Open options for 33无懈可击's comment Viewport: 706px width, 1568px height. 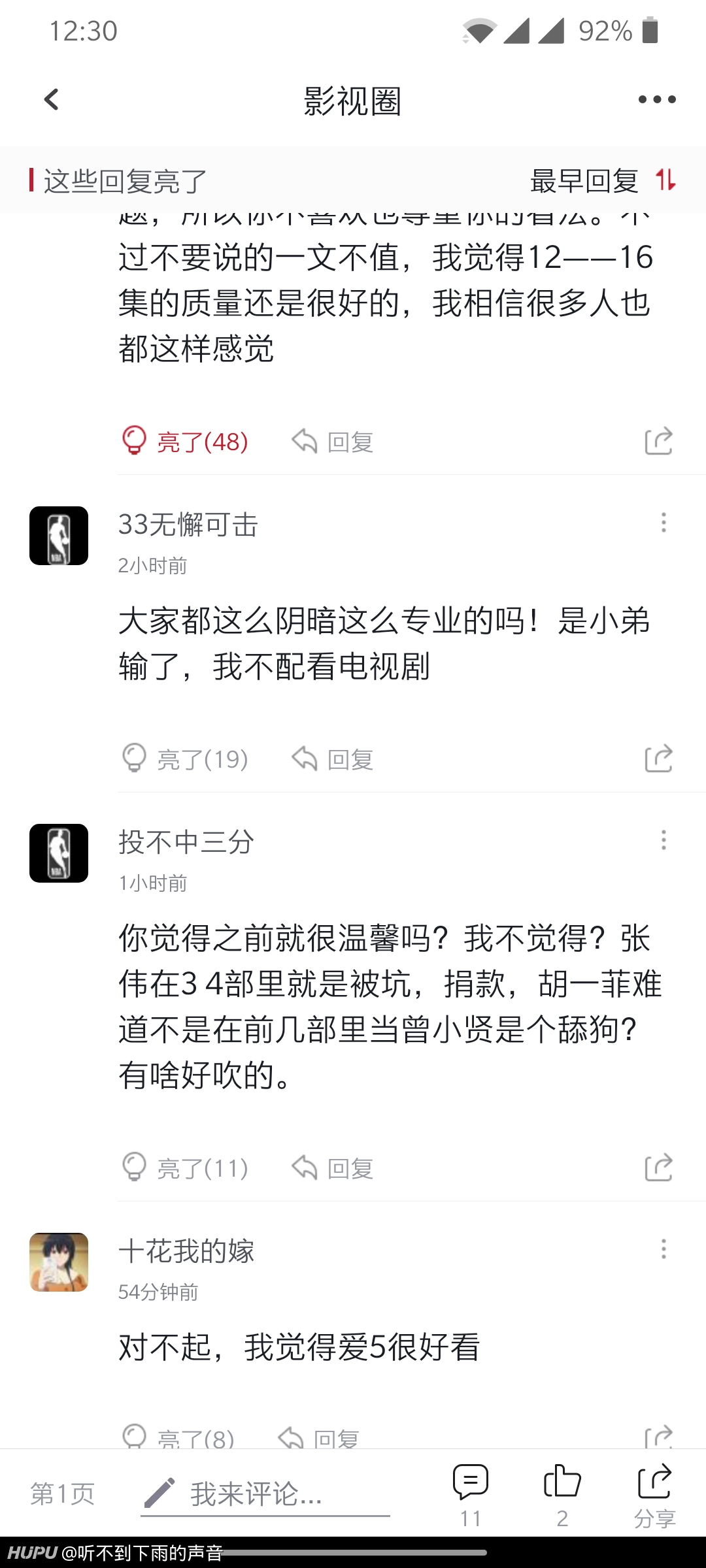point(664,523)
